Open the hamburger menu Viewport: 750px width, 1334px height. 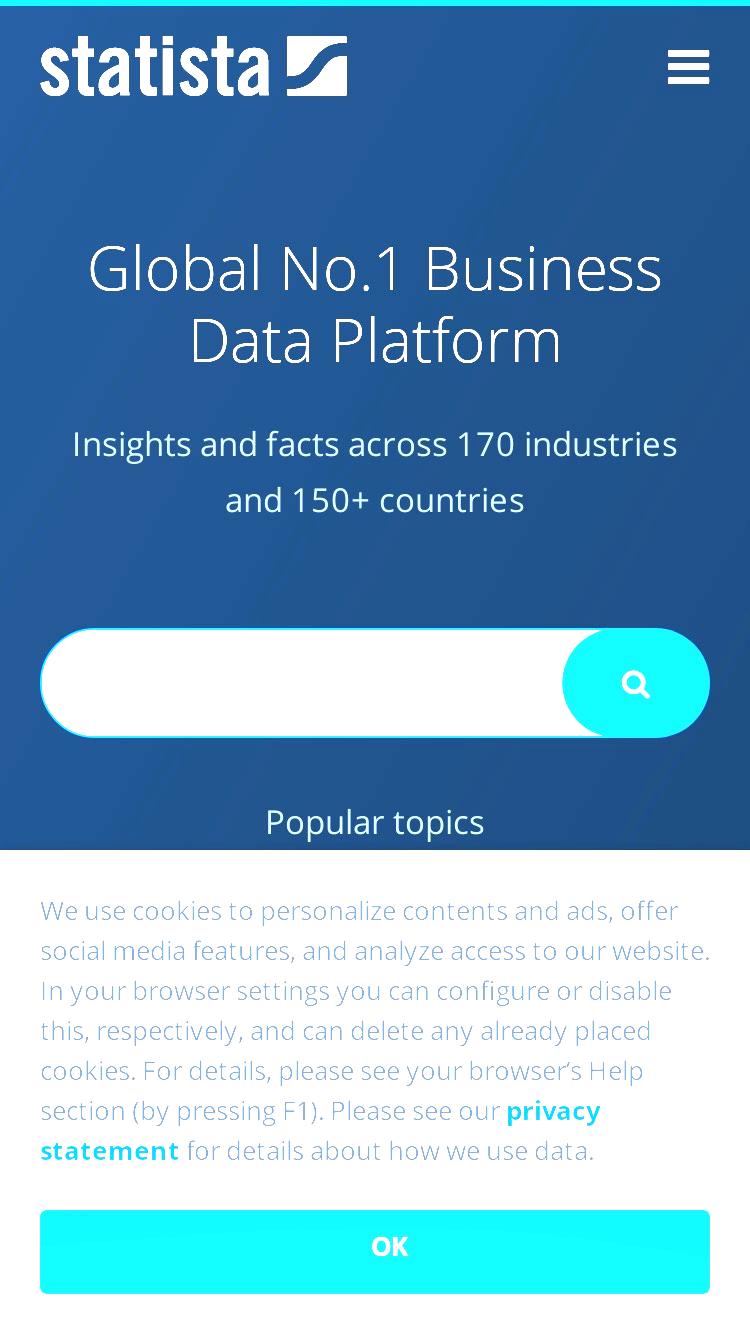tap(688, 67)
